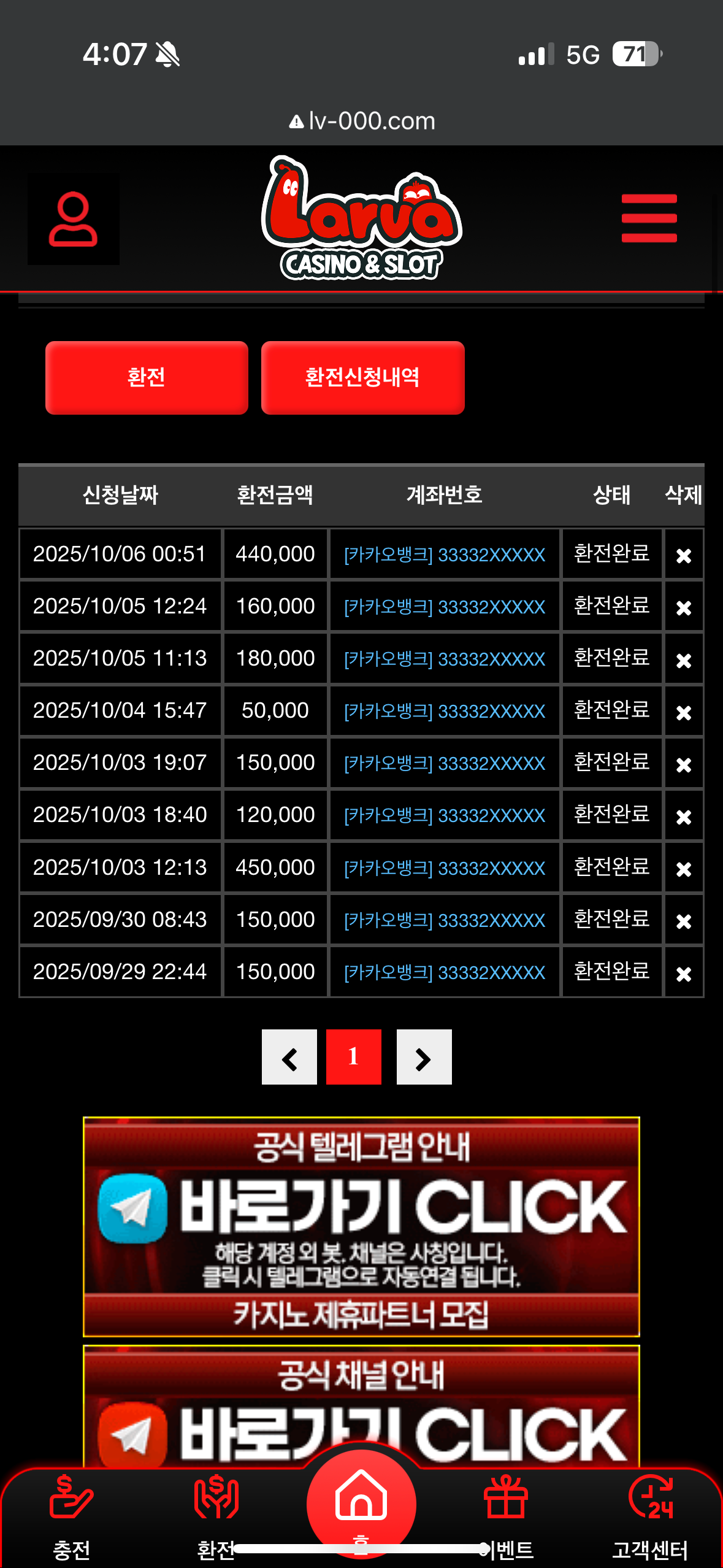This screenshot has width=723, height=1568.
Task: Open the user profile icon
Action: pos(73,219)
